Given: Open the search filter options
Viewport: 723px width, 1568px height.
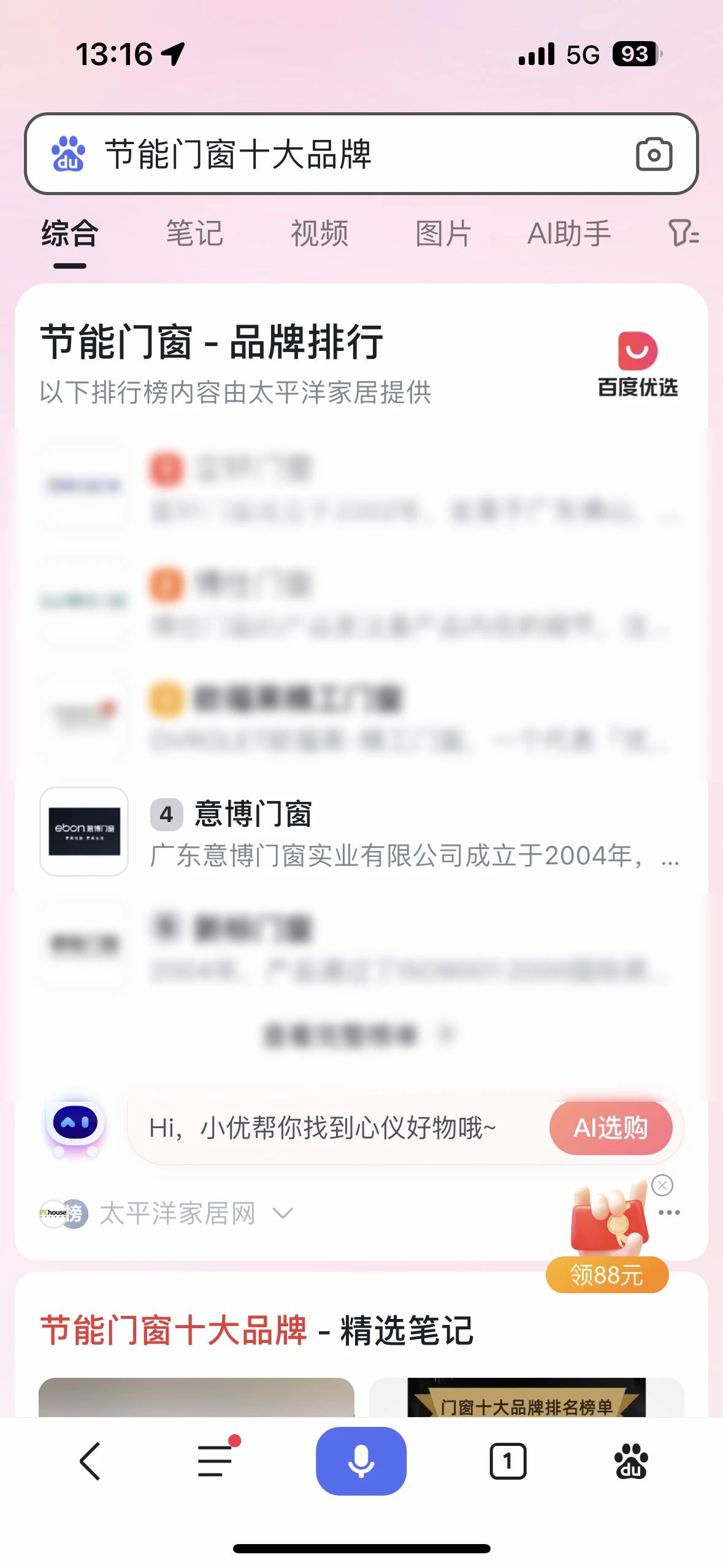Looking at the screenshot, I should 683,234.
